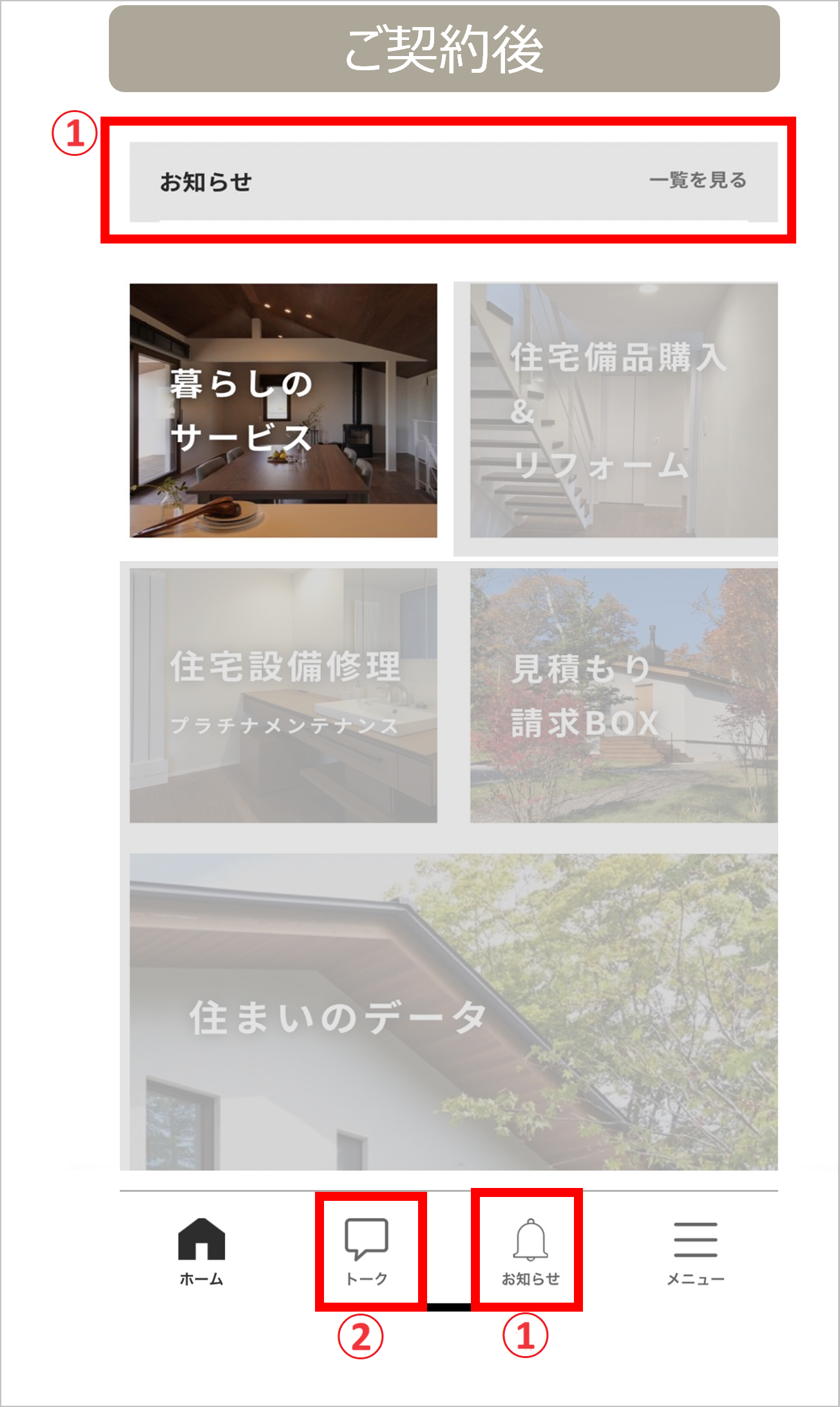Image resolution: width=840 pixels, height=1407 pixels.
Task: Open the お知らせ bell tab
Action: (531, 1251)
